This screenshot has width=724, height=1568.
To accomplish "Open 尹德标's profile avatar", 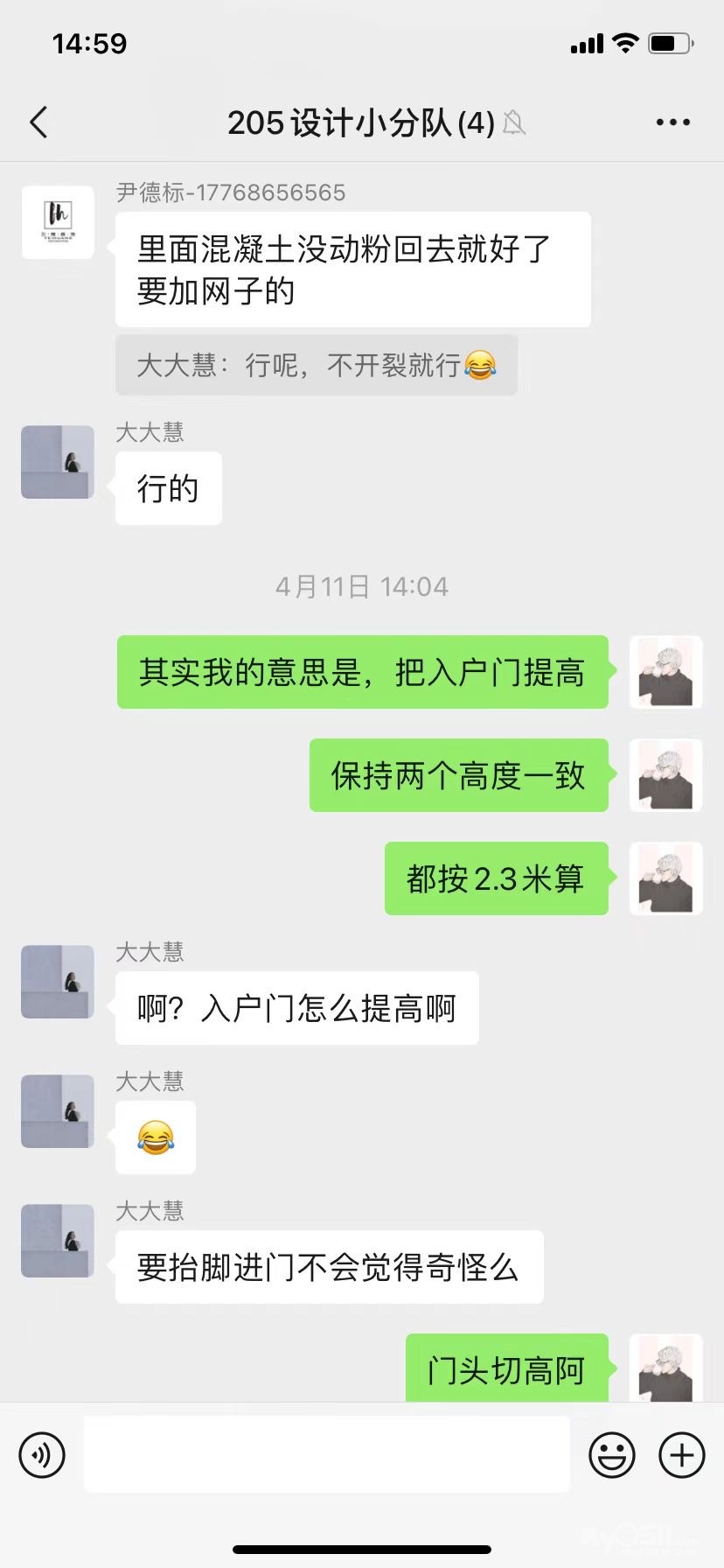I will pos(58,222).
